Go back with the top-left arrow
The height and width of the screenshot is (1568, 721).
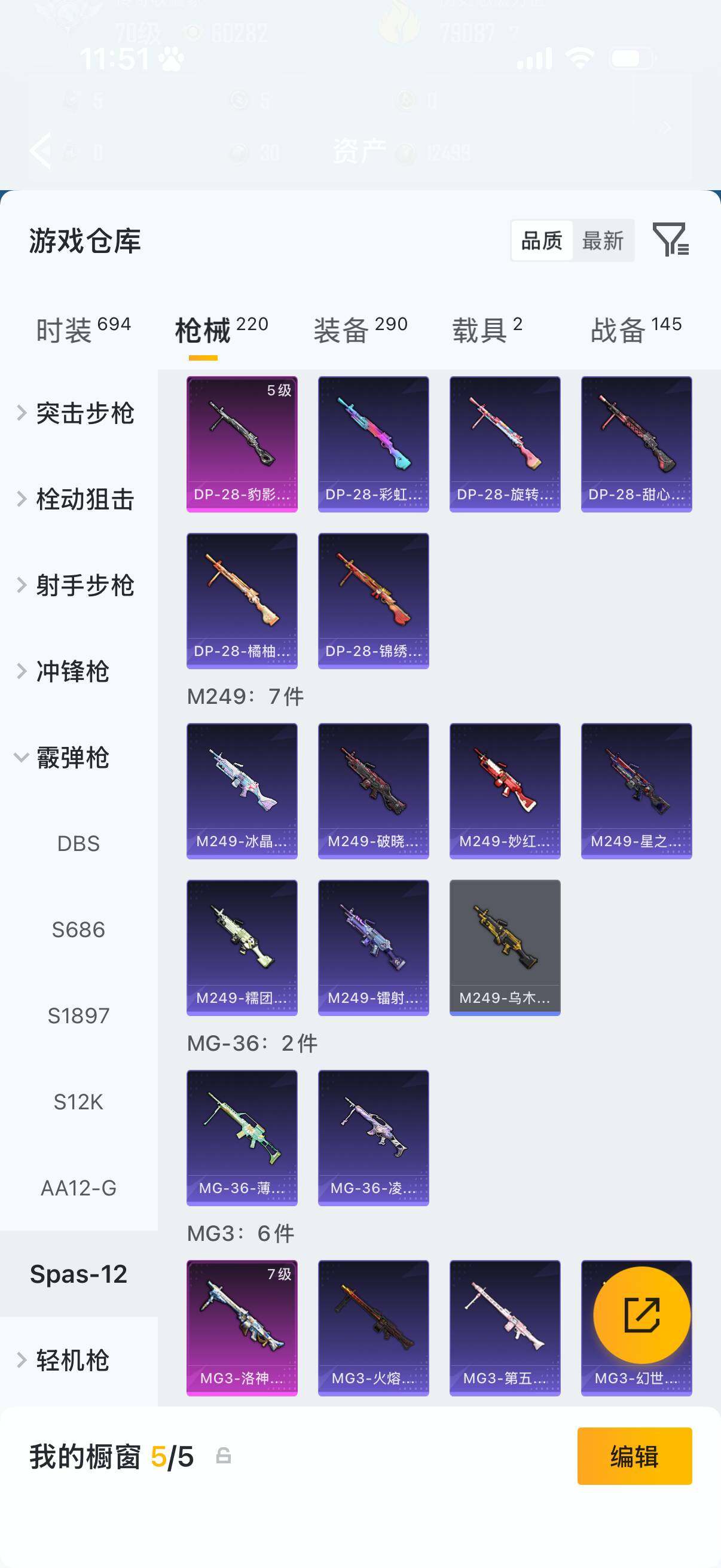click(41, 149)
